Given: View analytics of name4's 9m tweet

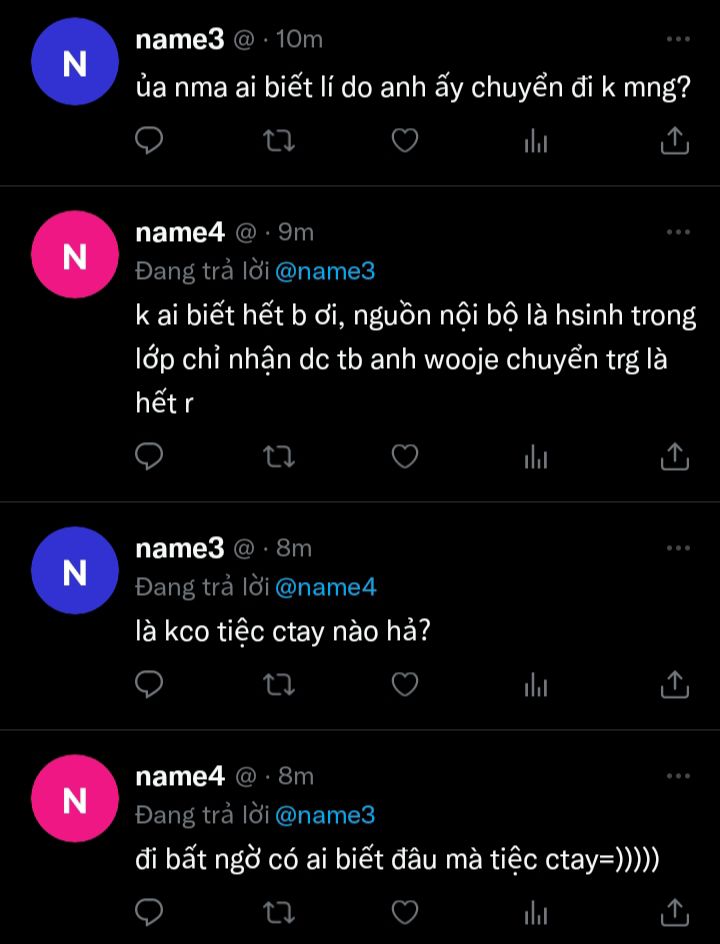Looking at the screenshot, I should pyautogui.click(x=536, y=458).
